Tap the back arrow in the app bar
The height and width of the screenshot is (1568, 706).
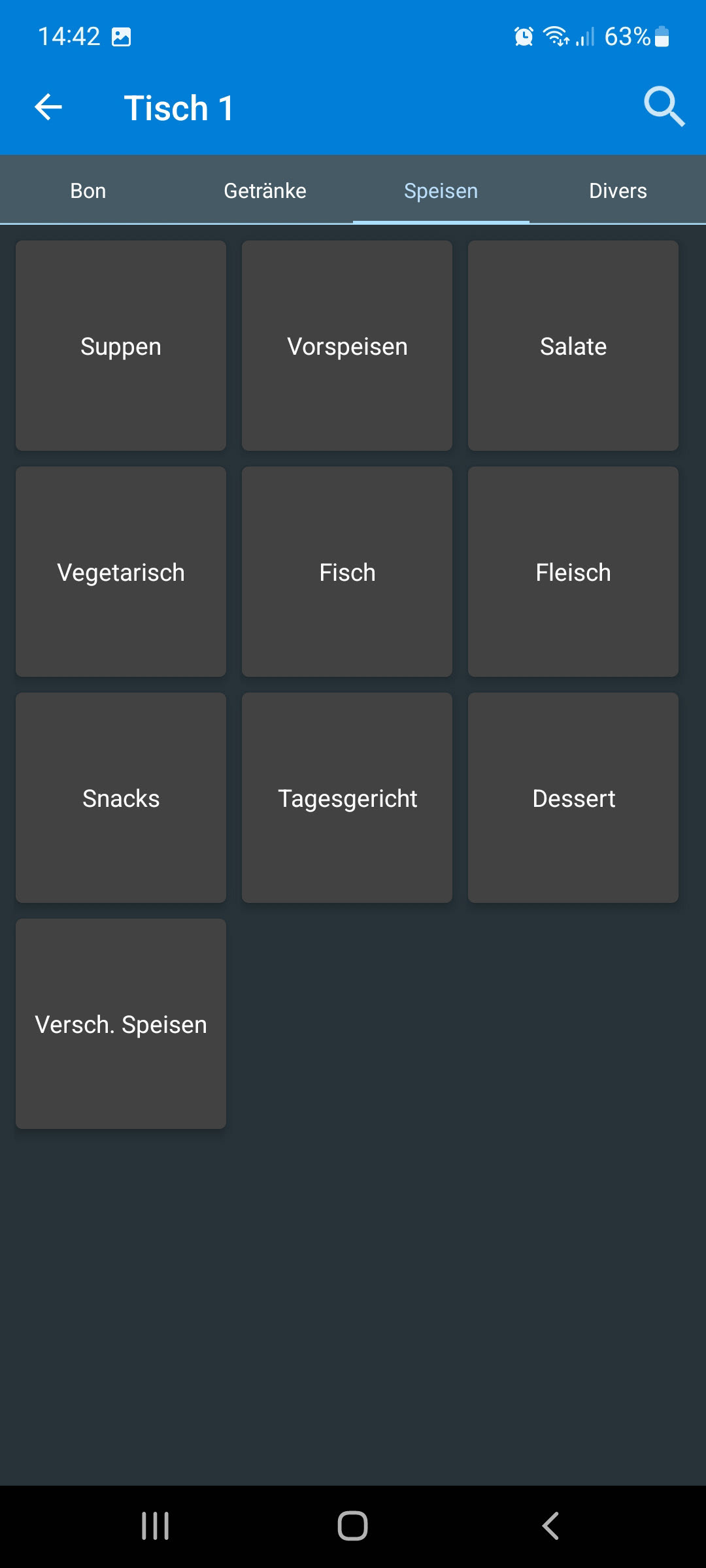(48, 107)
